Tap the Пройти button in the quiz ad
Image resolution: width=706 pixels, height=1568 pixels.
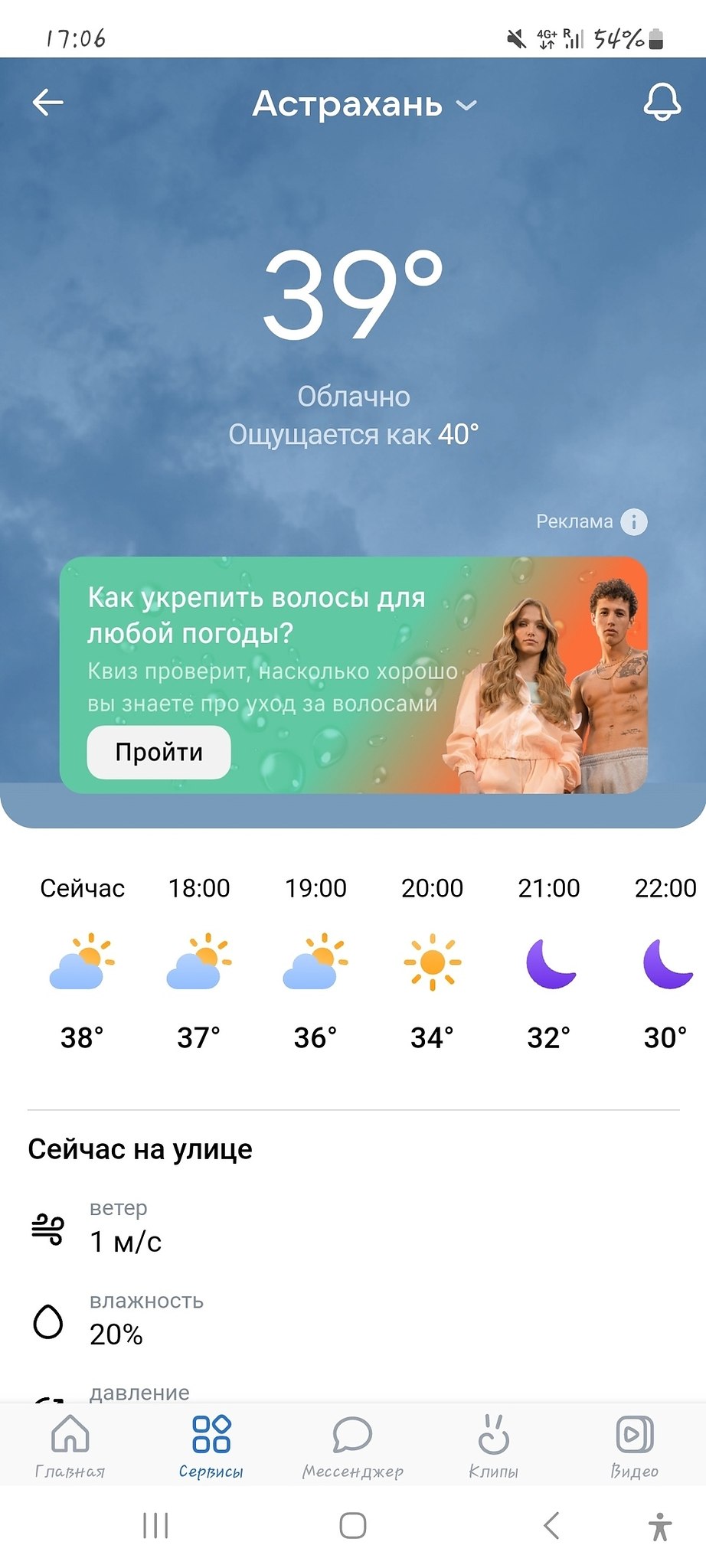[159, 752]
